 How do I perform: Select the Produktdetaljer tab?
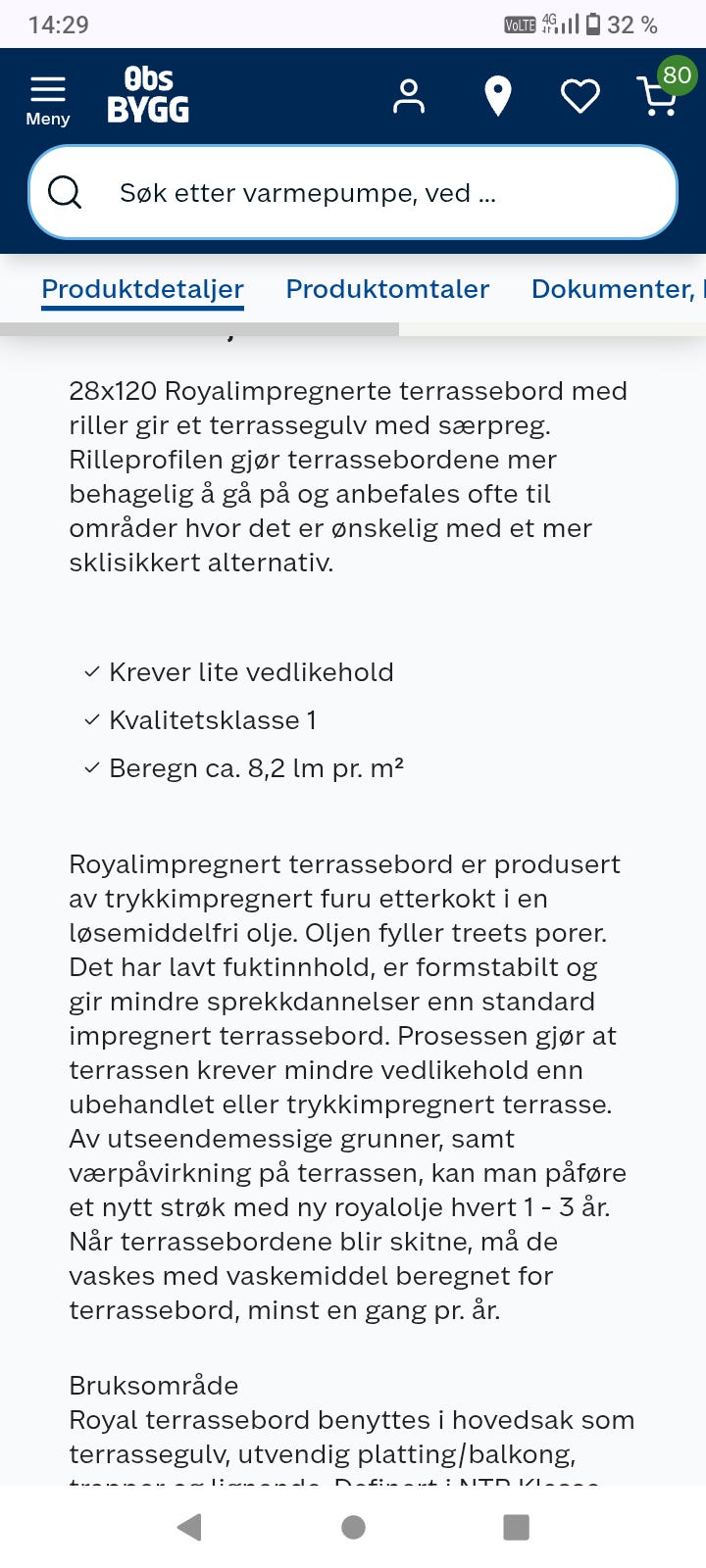(x=141, y=289)
